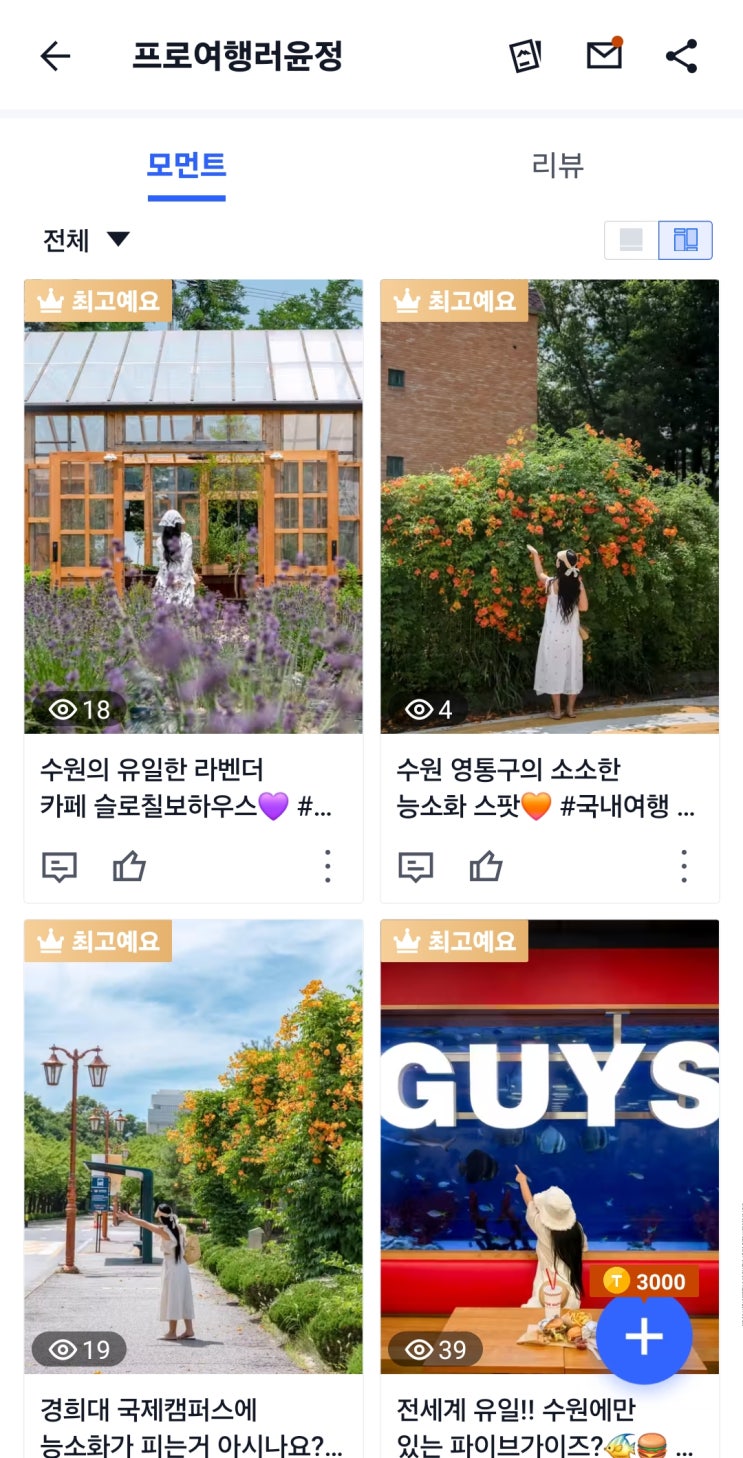Like the 영통구 능소화 스팟 post

[x=485, y=866]
